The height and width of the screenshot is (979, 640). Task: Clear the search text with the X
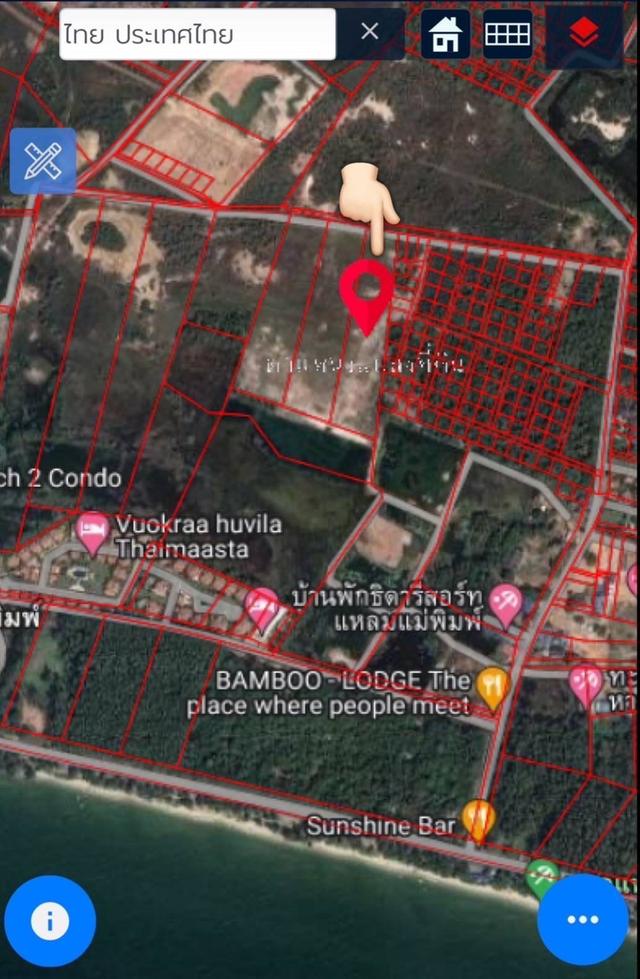click(370, 32)
